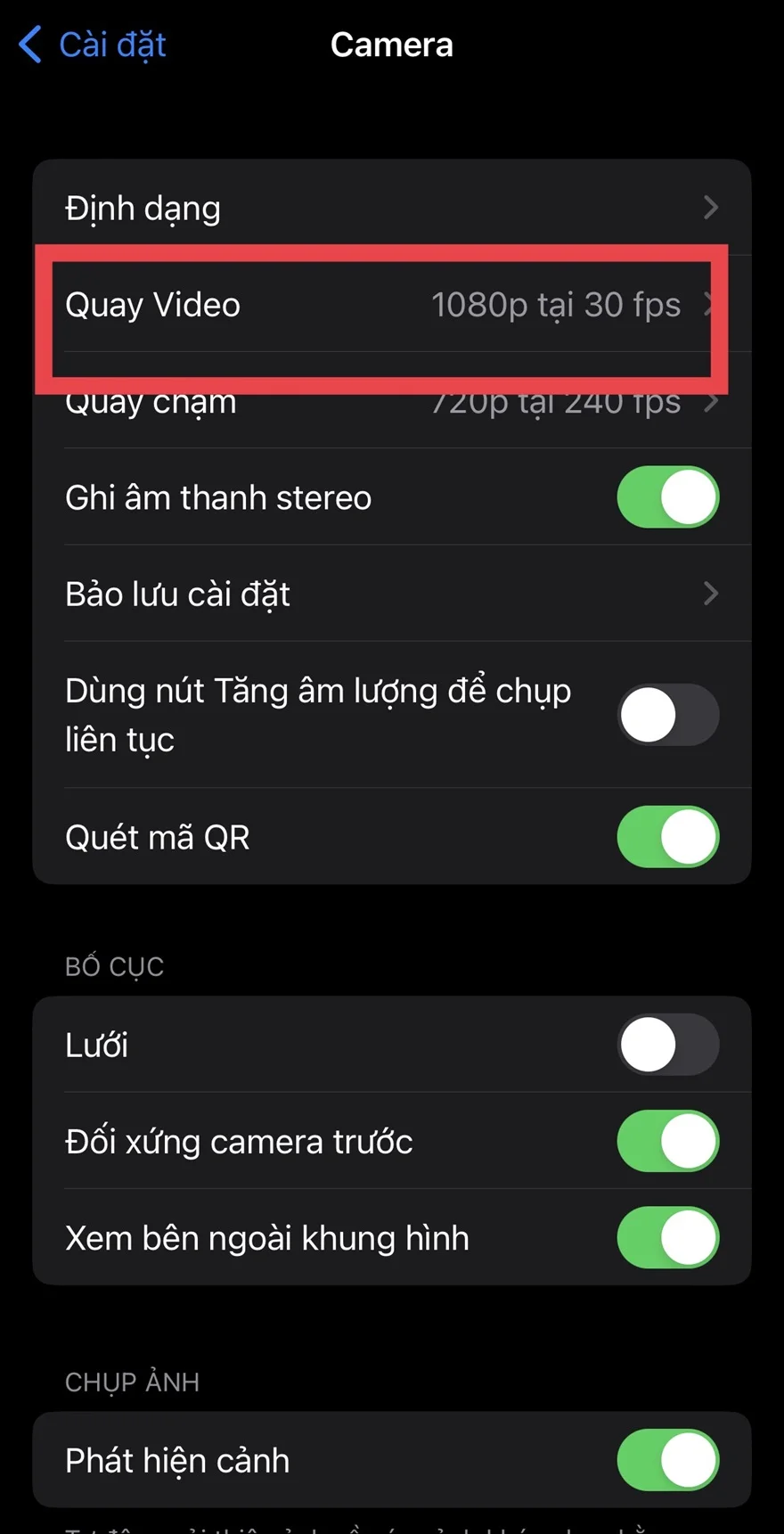The width and height of the screenshot is (784, 1534).
Task: Select the Bảo lưu cài đặt chevron
Action: [x=710, y=594]
